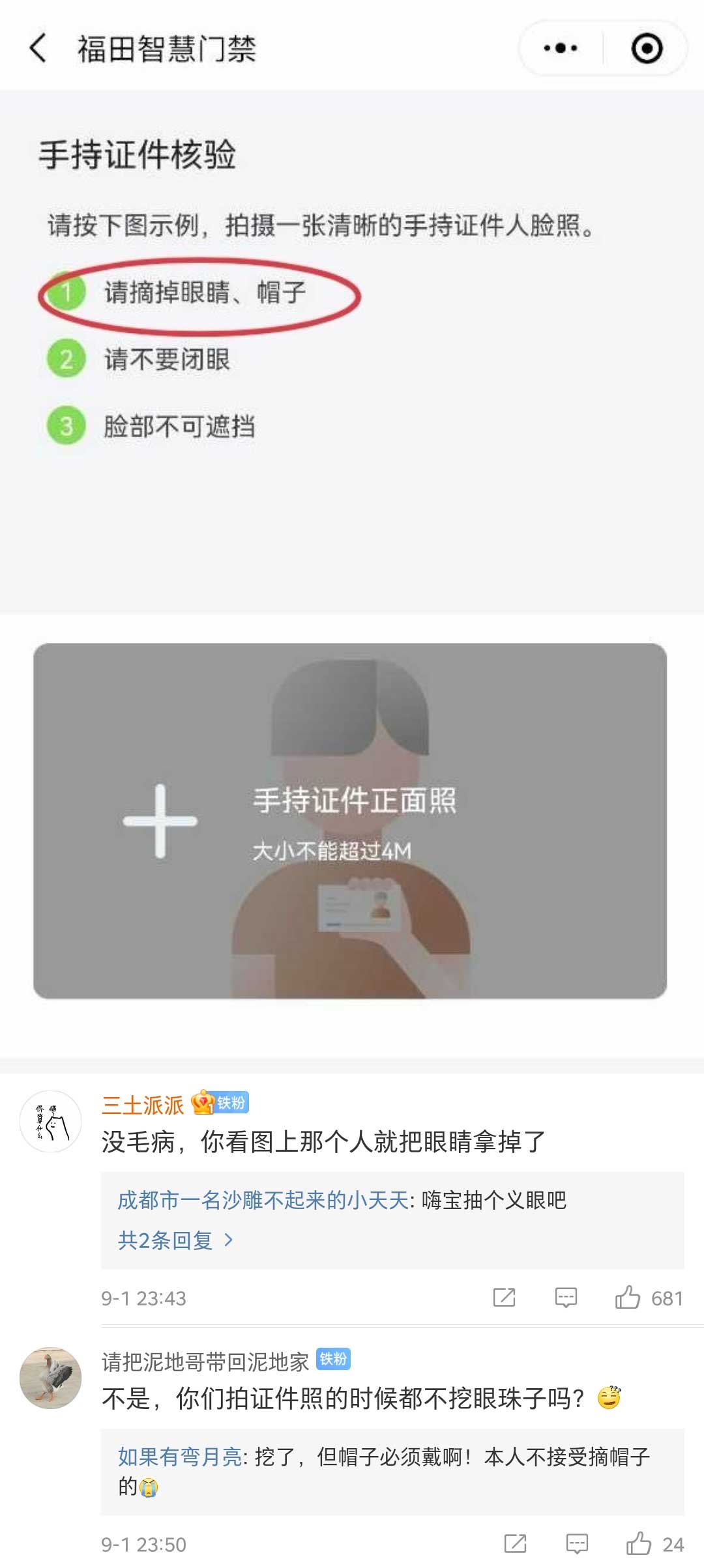
Task: Like the comment with 24 likes
Action: [639, 1543]
